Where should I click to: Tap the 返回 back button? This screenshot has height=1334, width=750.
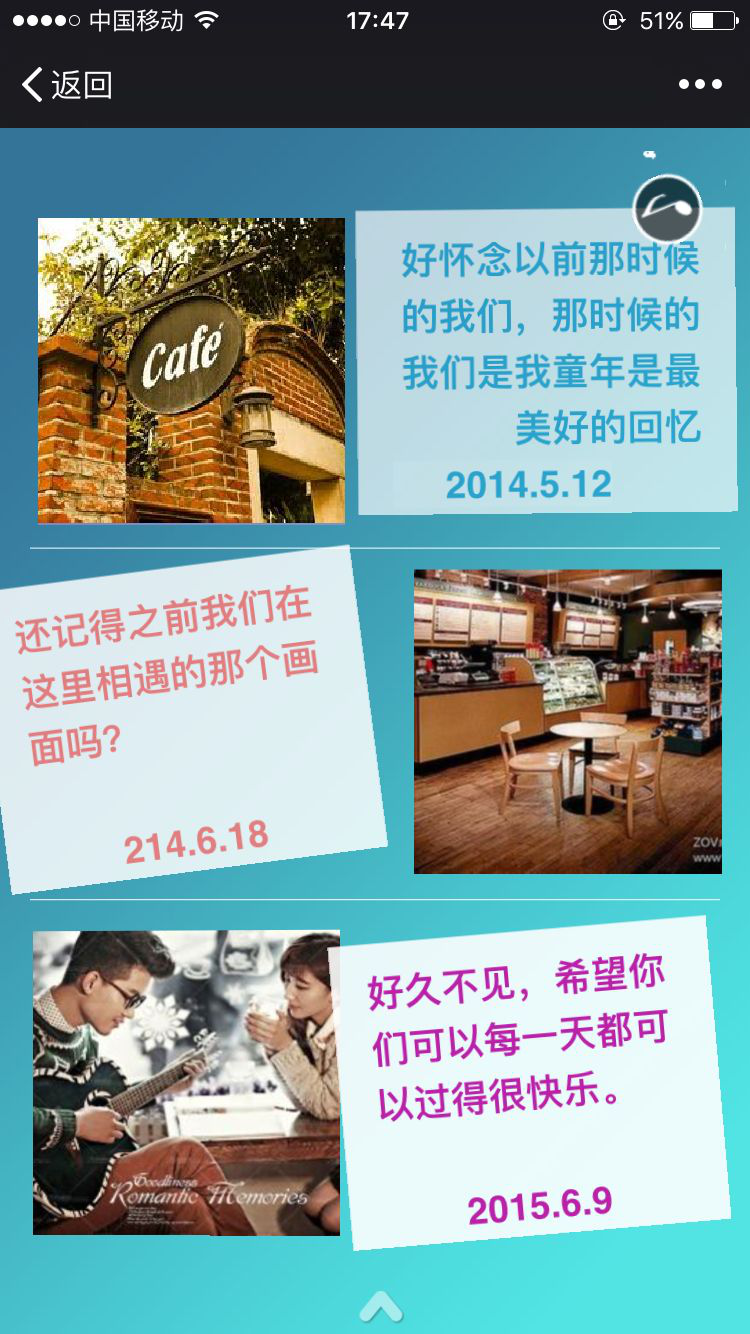(x=66, y=85)
